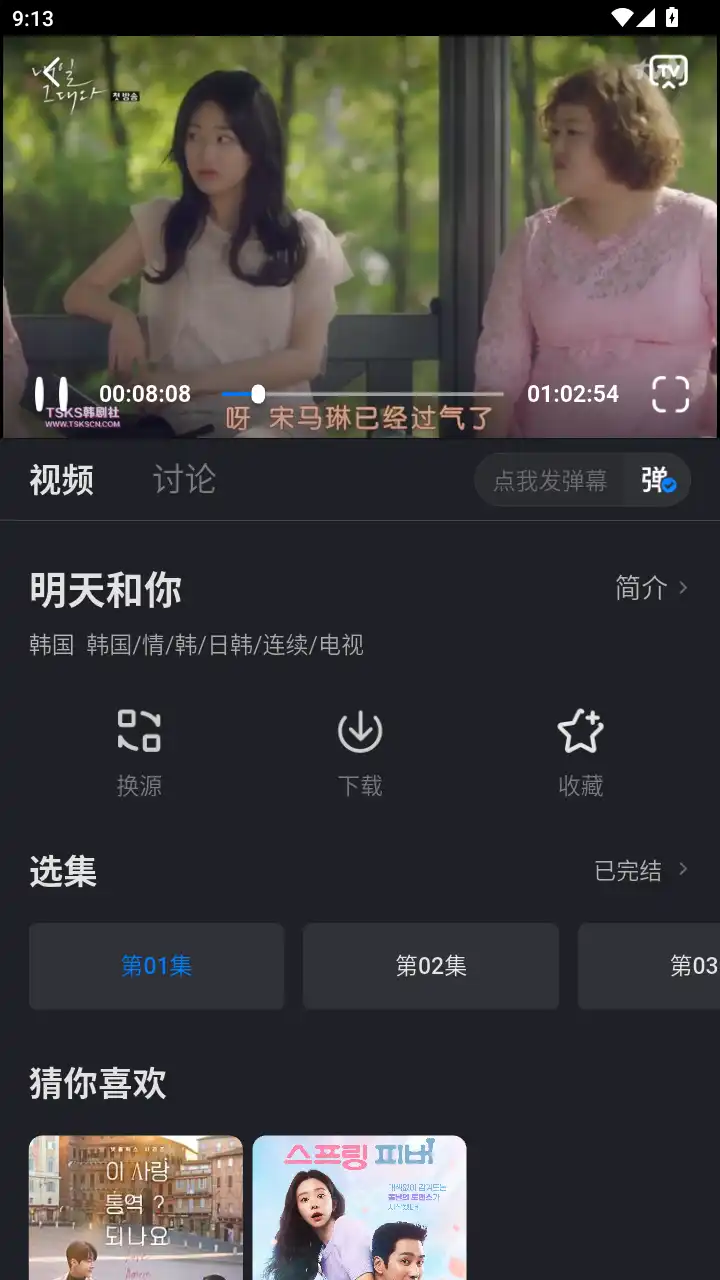
Task: Tap the 下载 download icon
Action: point(359,731)
